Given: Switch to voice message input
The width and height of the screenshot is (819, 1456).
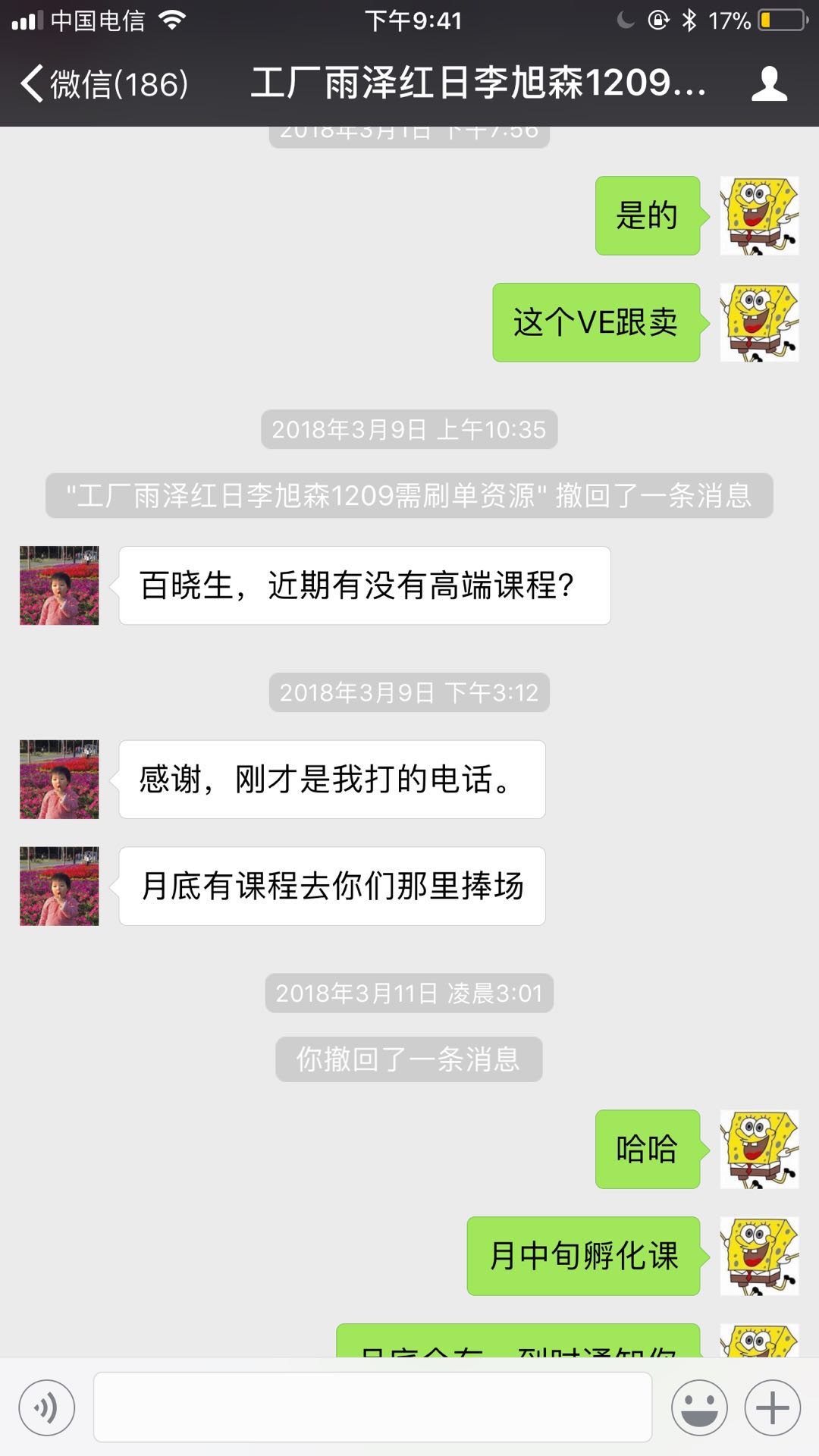Looking at the screenshot, I should (47, 1407).
